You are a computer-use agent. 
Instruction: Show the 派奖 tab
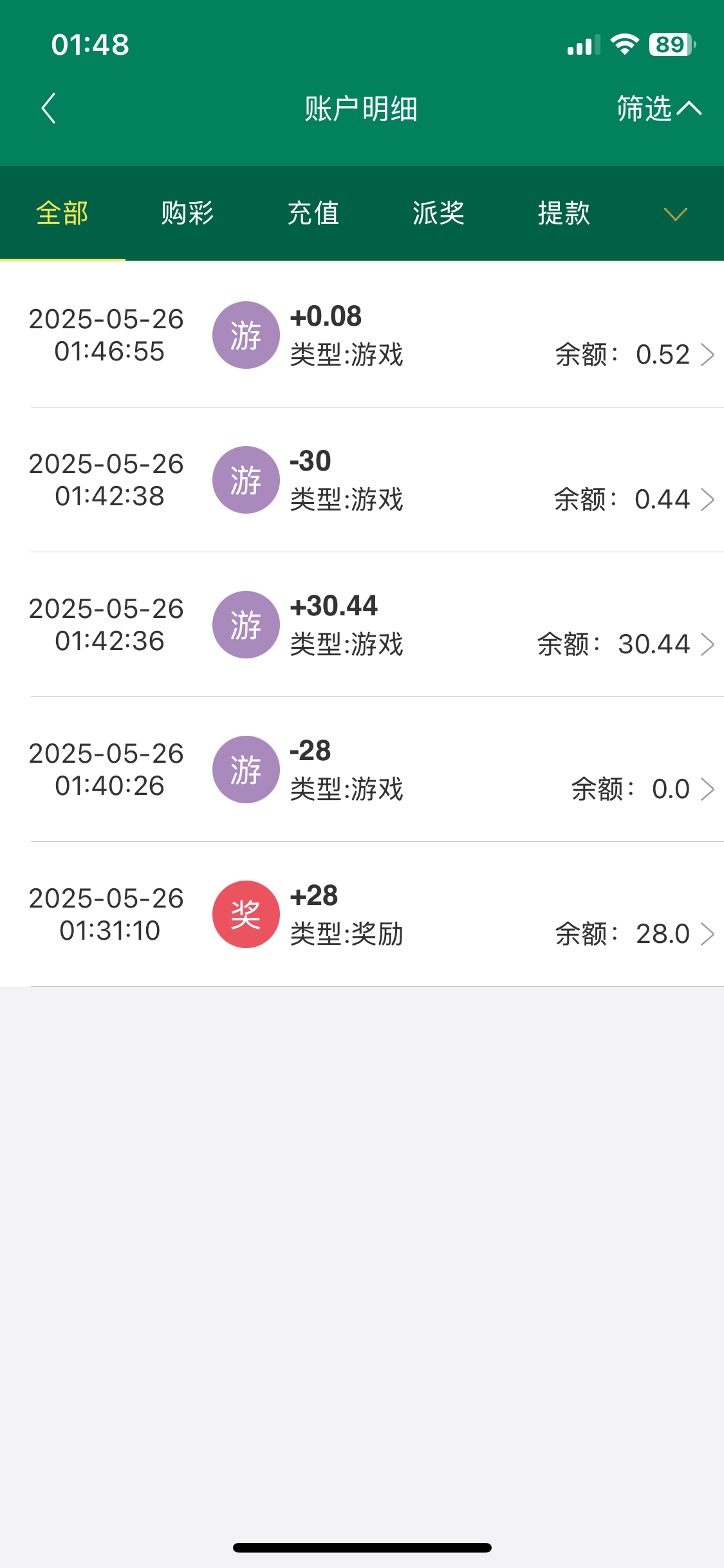coord(438,213)
